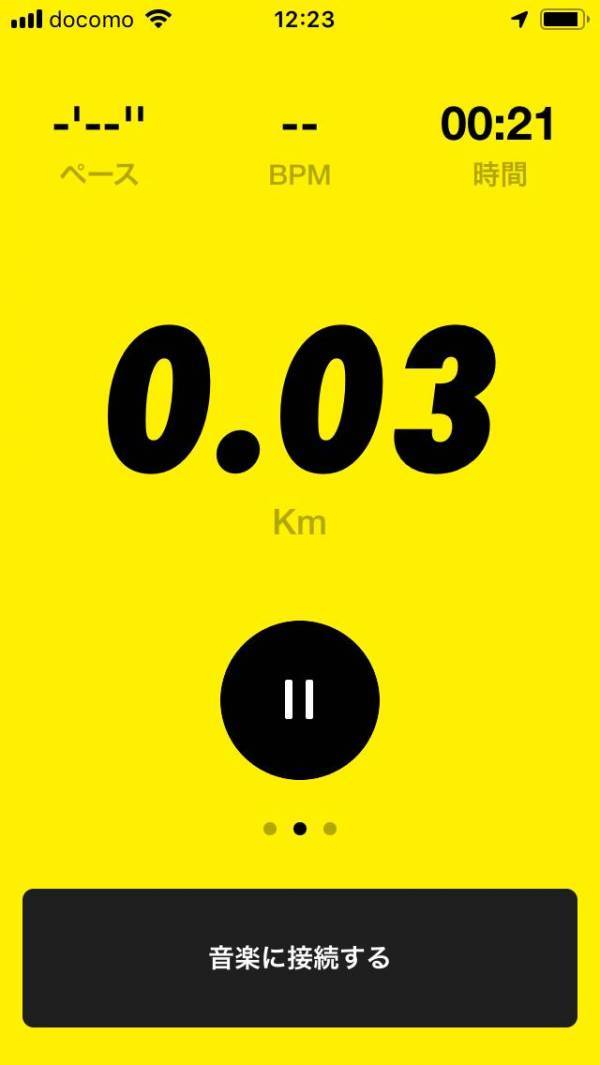Tap the 音楽に接続する button
Screen dimensions: 600x1065
(299, 957)
